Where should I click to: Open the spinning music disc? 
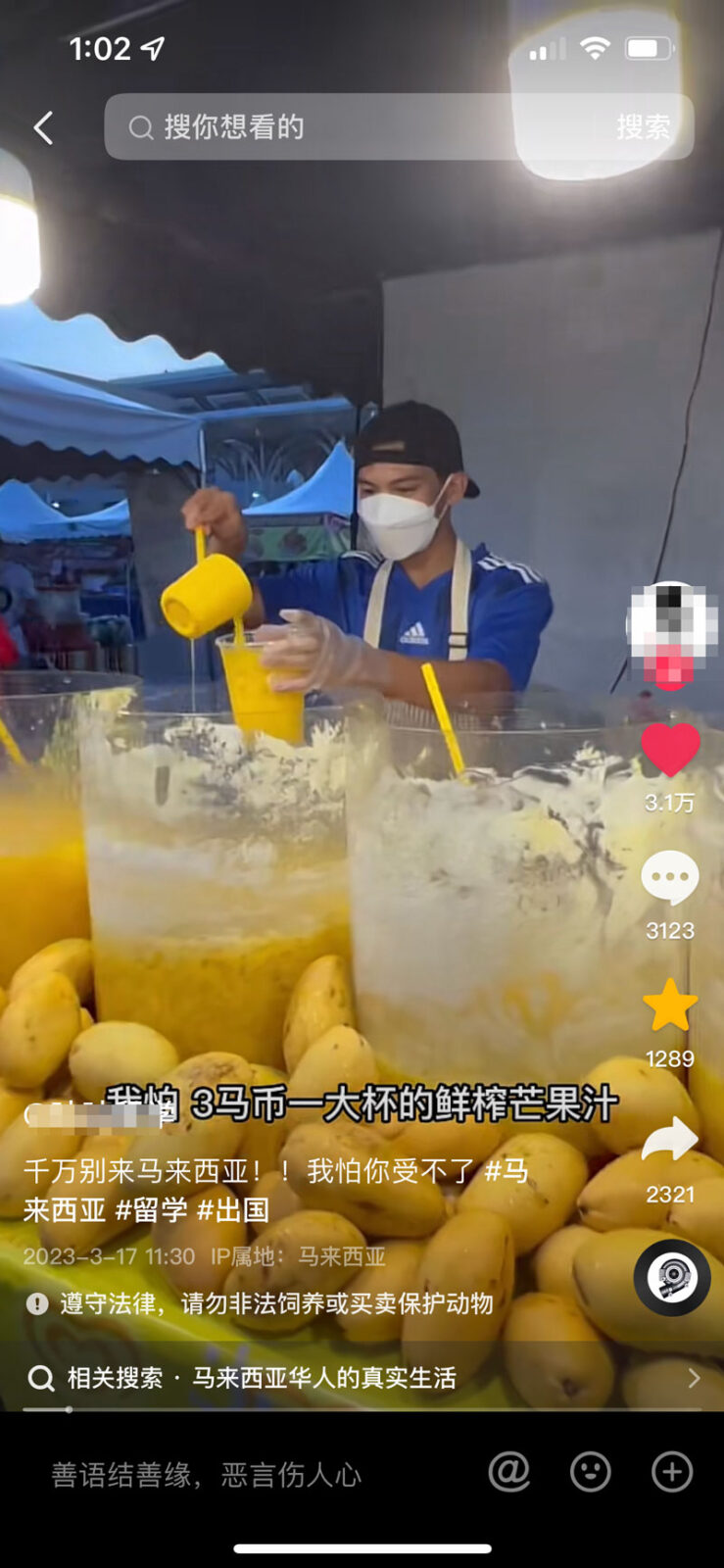[672, 1277]
